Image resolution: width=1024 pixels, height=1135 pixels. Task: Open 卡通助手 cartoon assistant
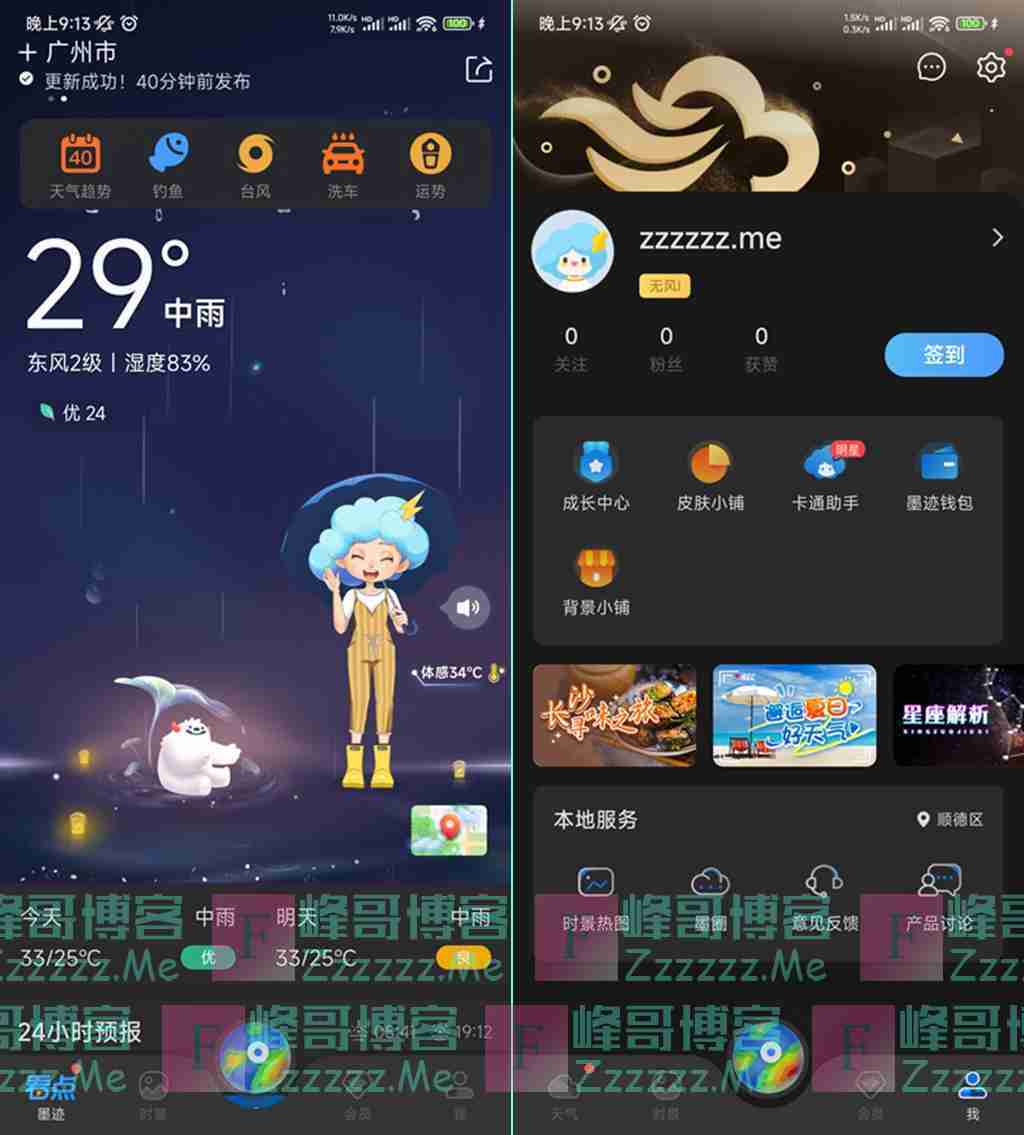[825, 476]
